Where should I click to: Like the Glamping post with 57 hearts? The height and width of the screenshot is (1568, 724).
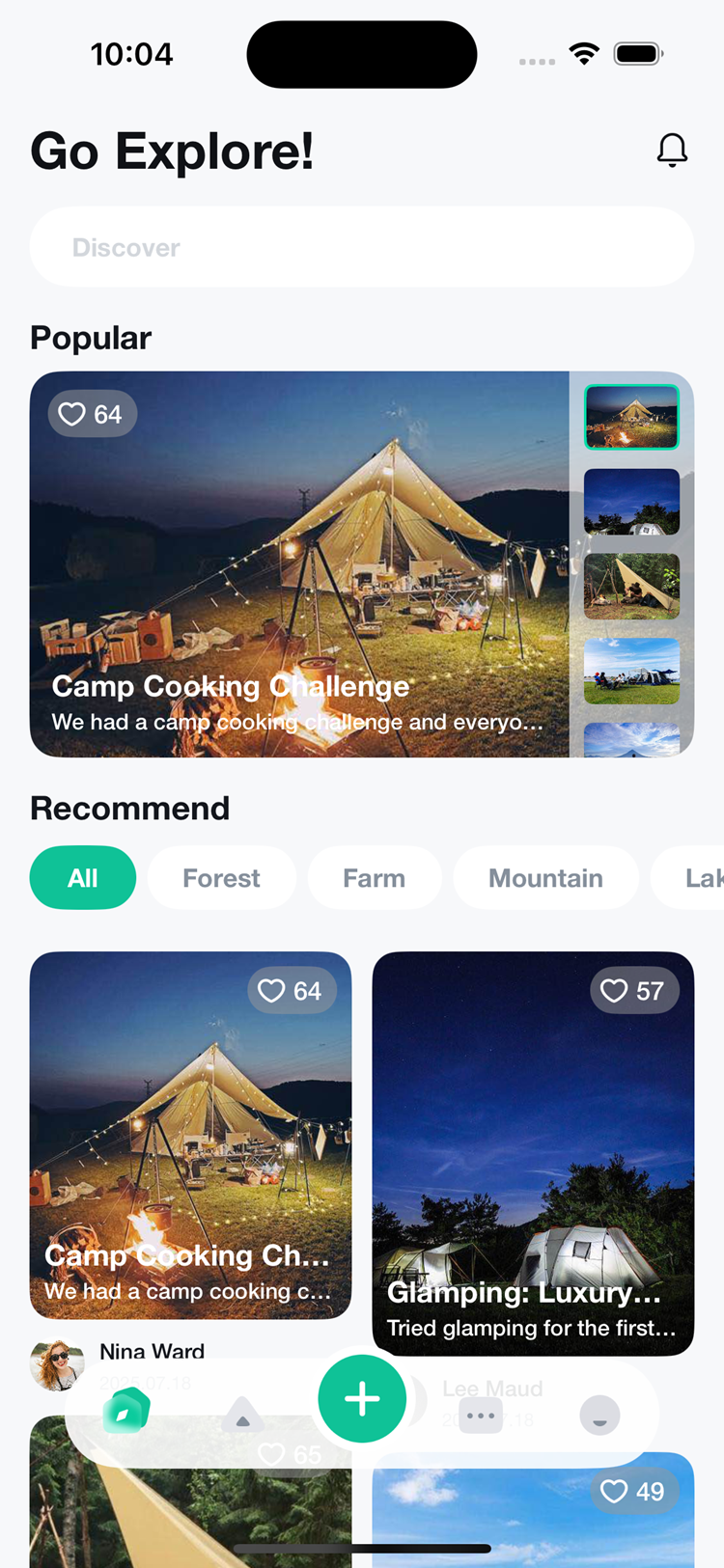coord(631,991)
